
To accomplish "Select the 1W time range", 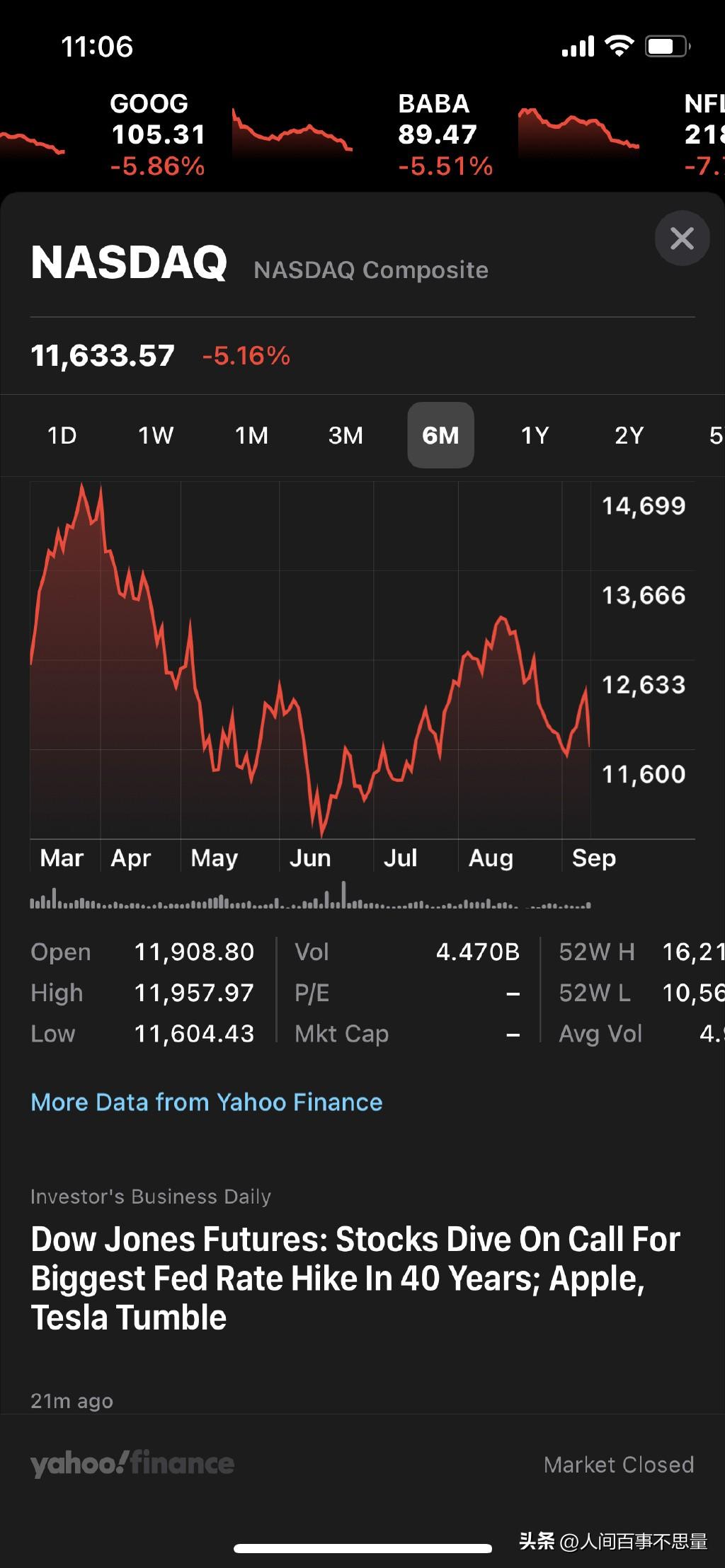I will pyautogui.click(x=156, y=435).
